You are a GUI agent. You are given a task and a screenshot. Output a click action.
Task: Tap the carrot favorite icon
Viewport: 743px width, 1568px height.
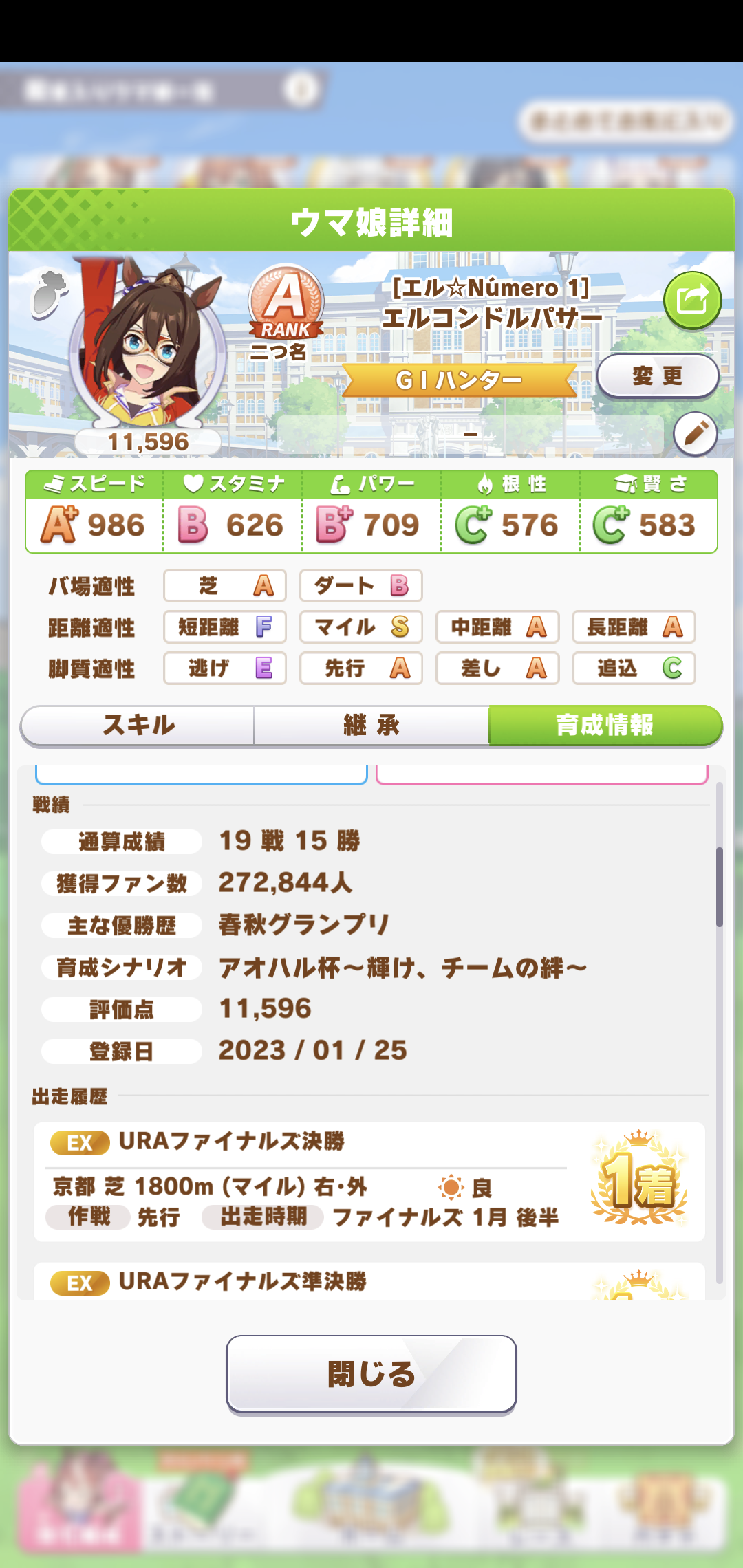[x=49, y=294]
